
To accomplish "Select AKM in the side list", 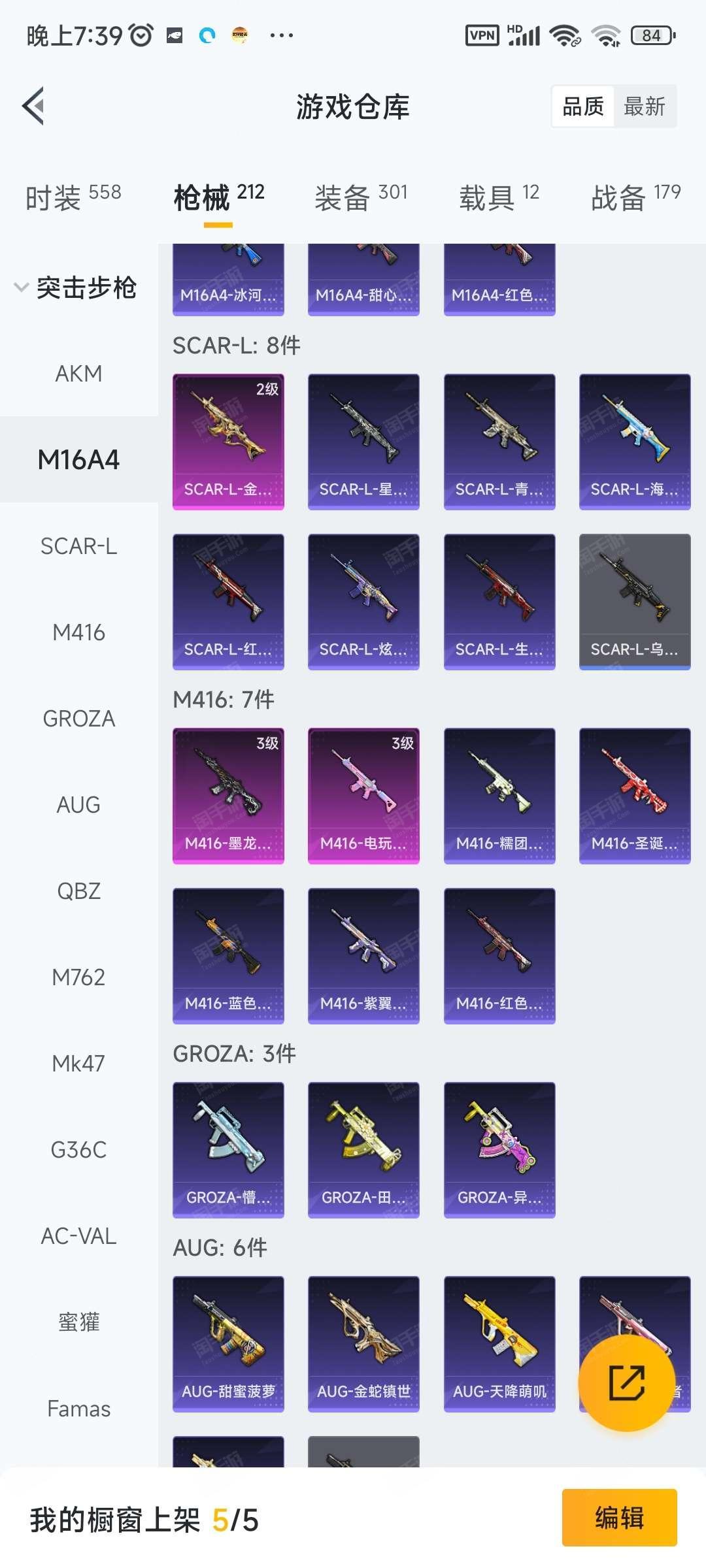I will 78,374.
